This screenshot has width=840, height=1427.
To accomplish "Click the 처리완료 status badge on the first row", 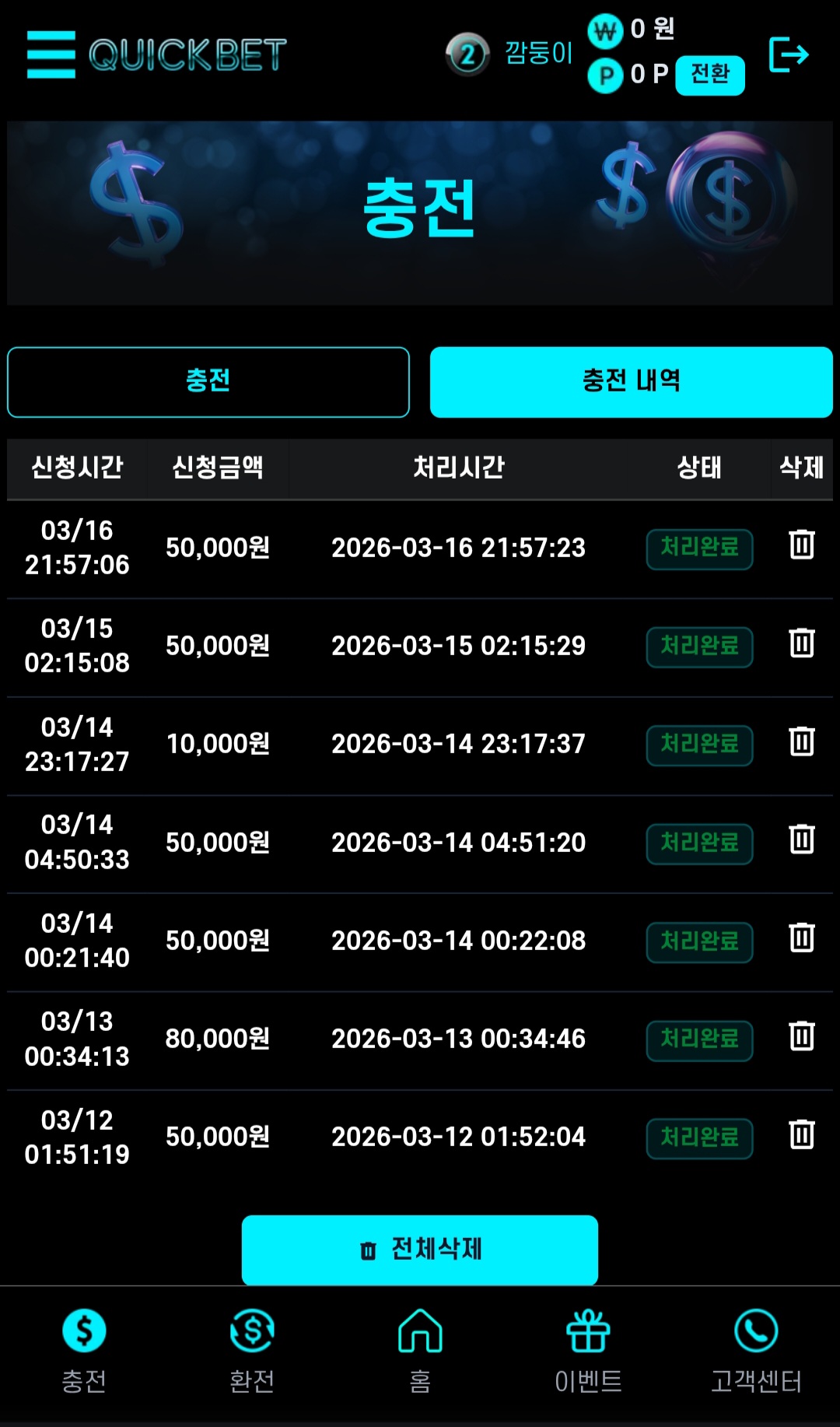I will point(699,549).
